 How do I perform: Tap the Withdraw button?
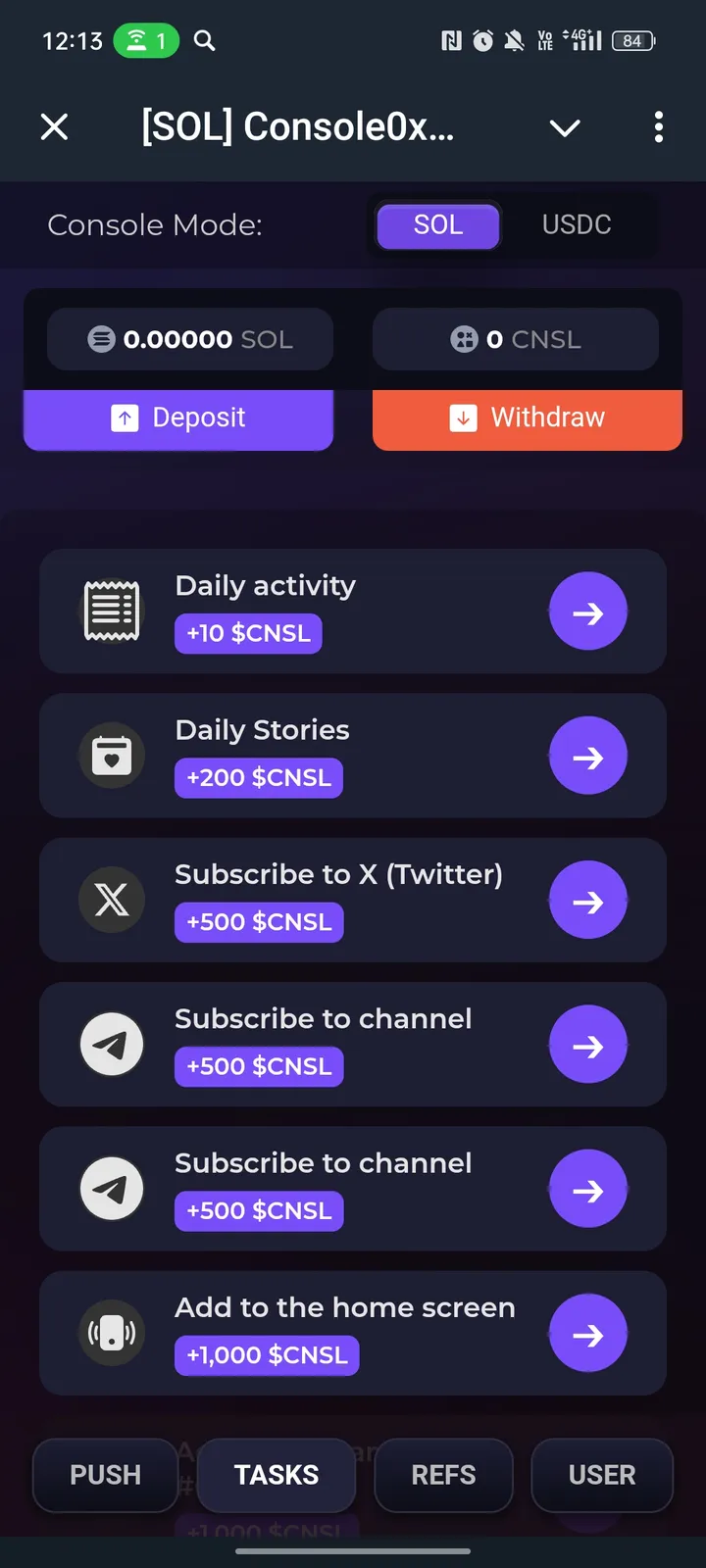click(x=528, y=418)
